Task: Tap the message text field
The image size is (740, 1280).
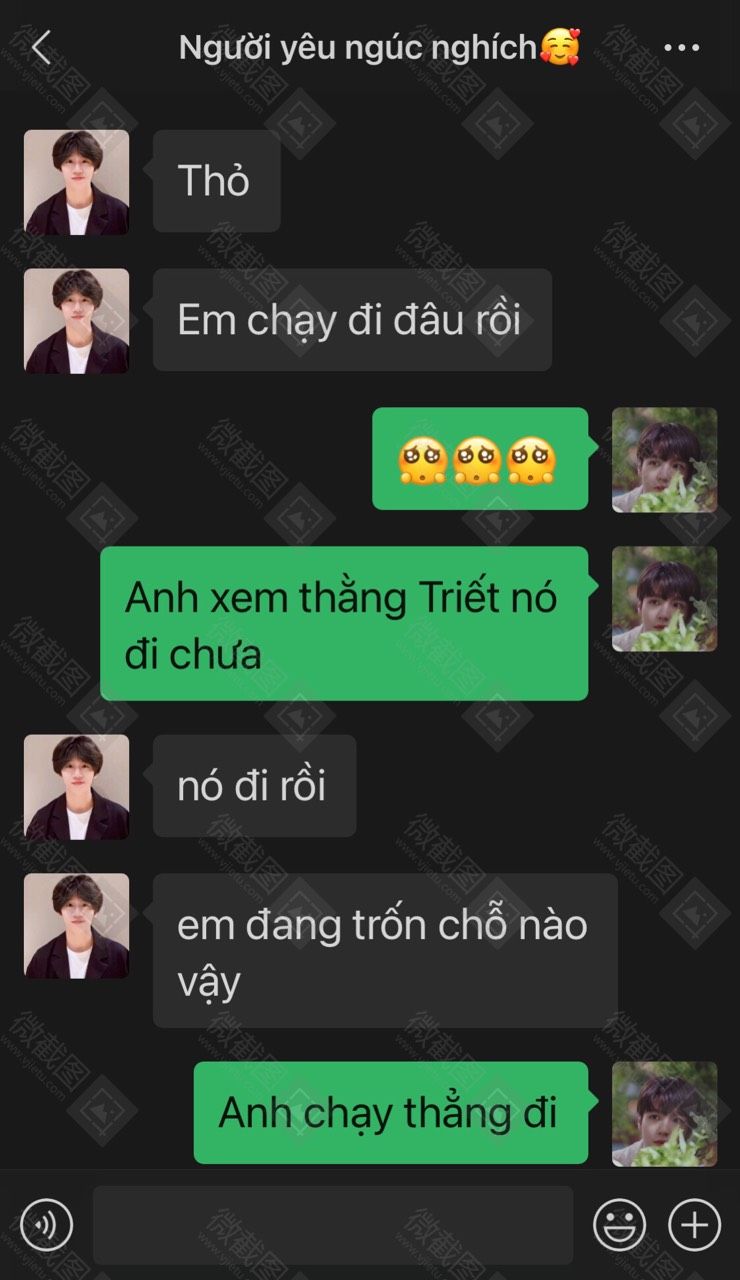Action: coord(332,1224)
